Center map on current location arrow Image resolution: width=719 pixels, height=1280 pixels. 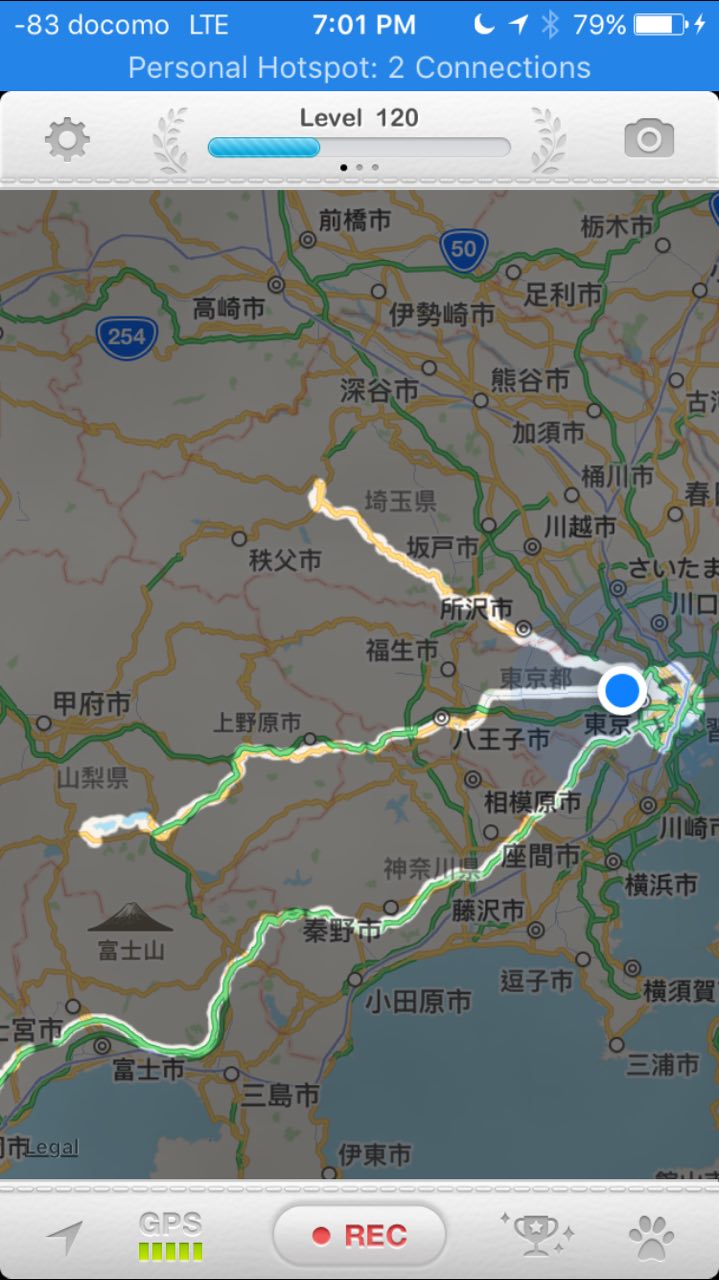coord(65,1238)
